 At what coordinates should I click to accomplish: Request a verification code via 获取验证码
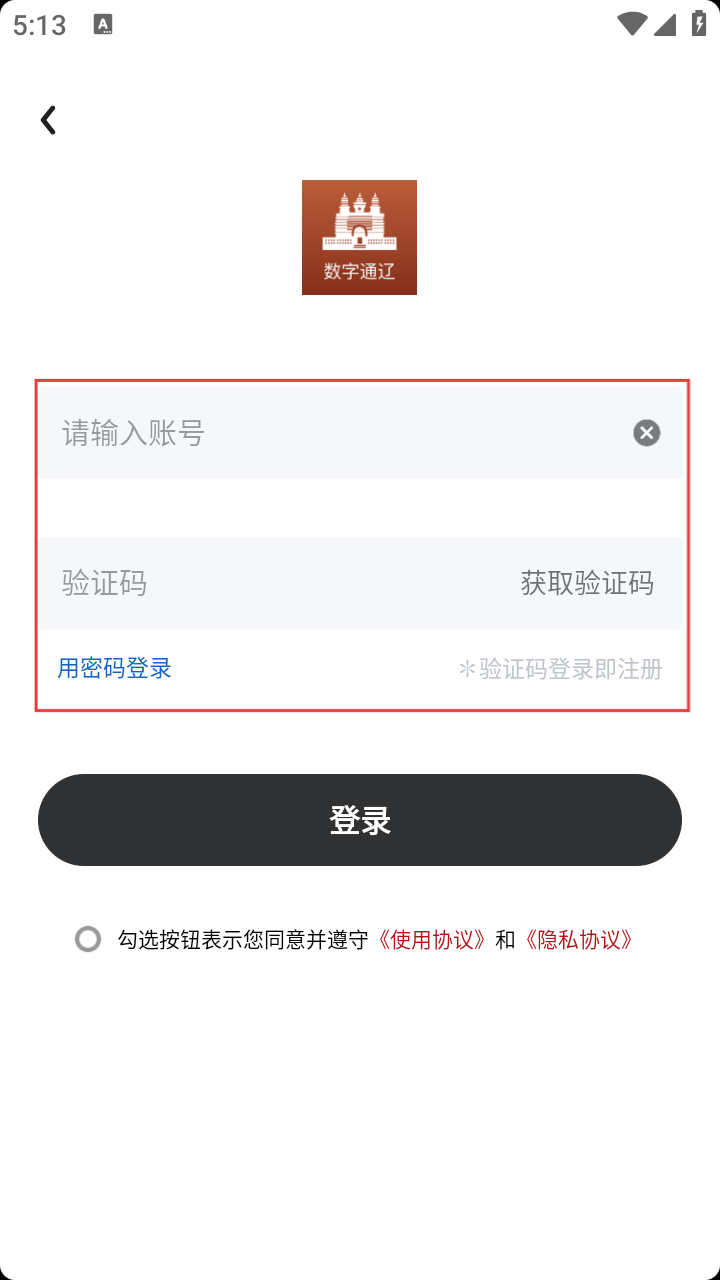coord(587,583)
